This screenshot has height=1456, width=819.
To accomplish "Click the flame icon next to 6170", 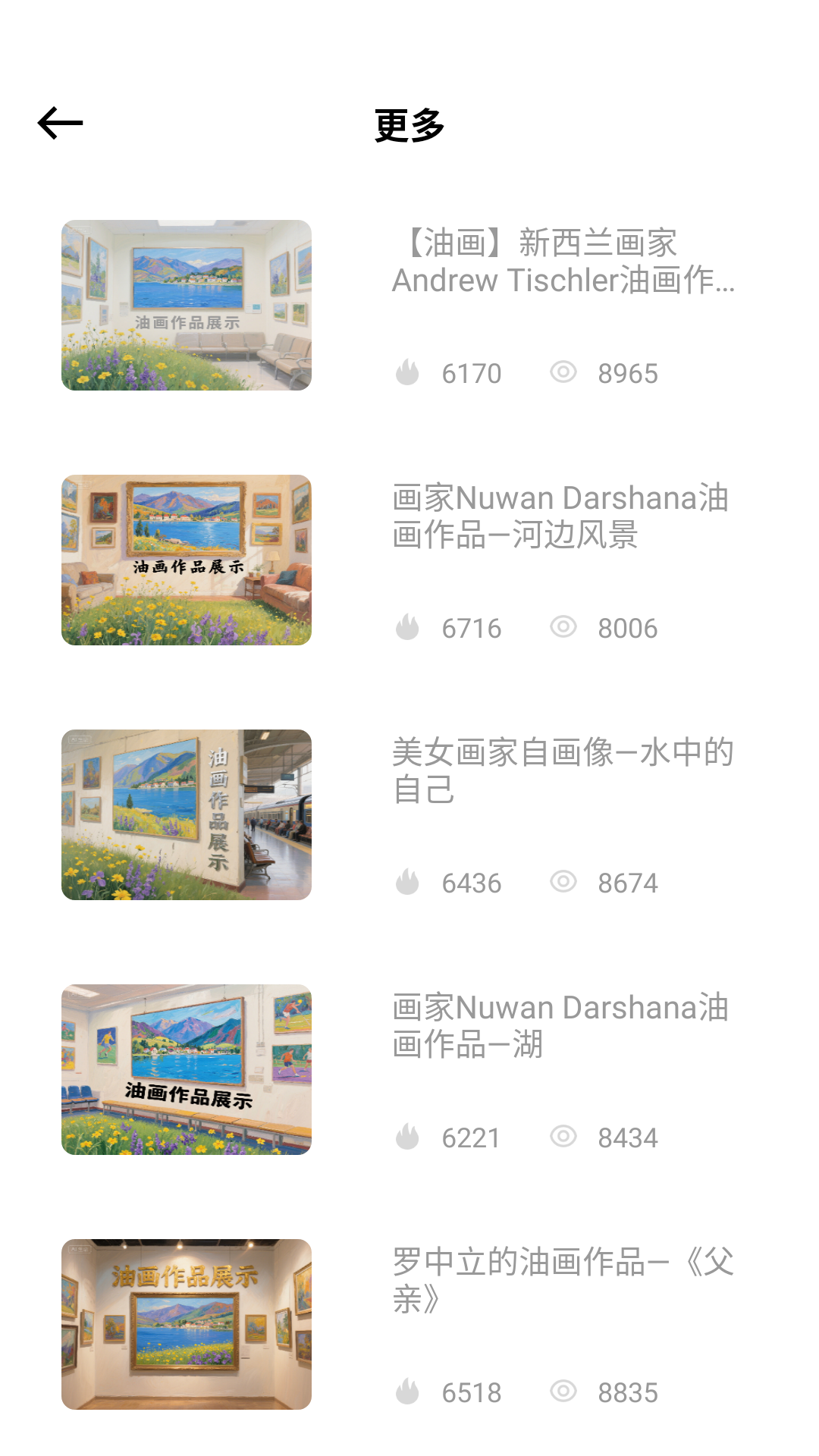I will 409,372.
